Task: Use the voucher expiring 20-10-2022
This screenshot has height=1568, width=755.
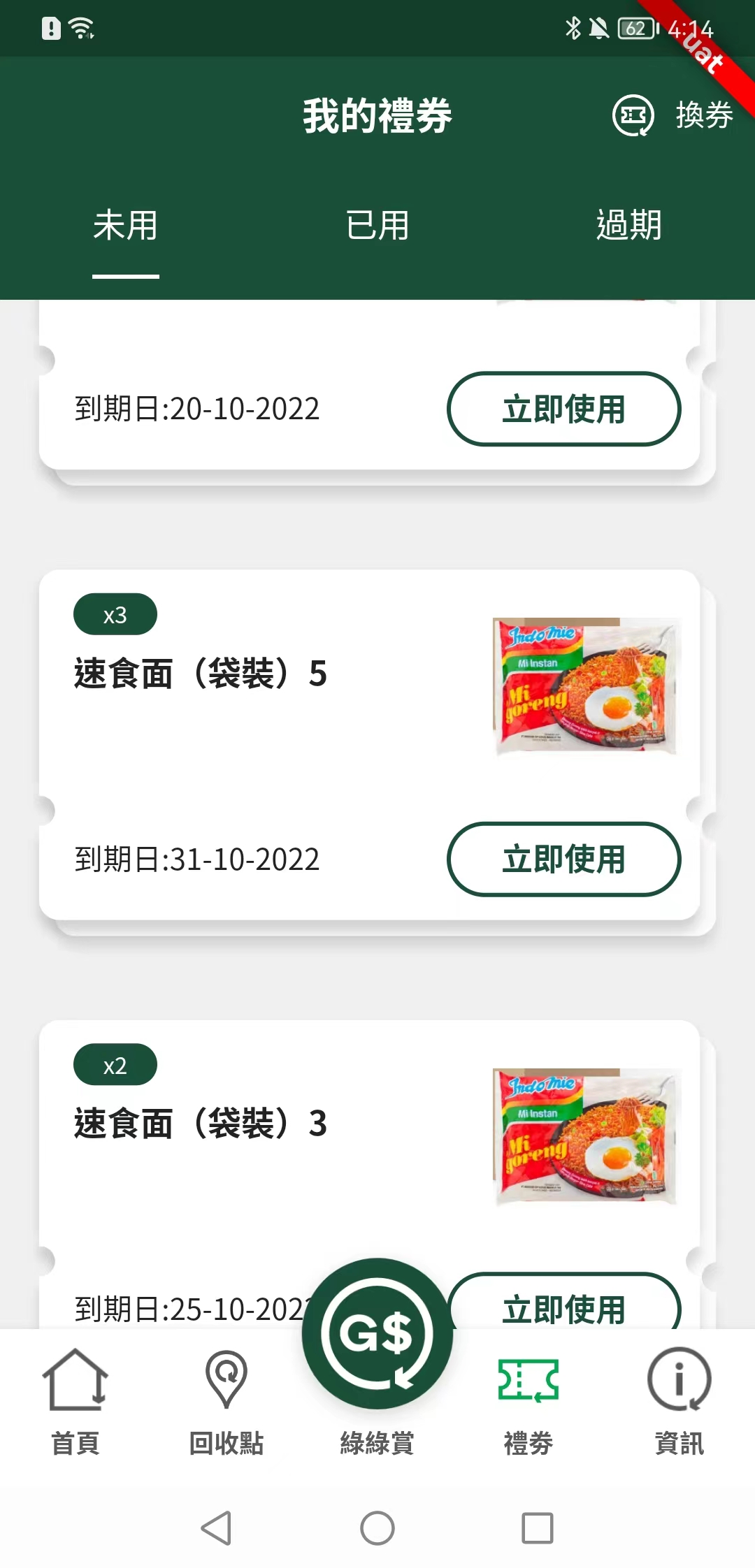Action: click(563, 409)
